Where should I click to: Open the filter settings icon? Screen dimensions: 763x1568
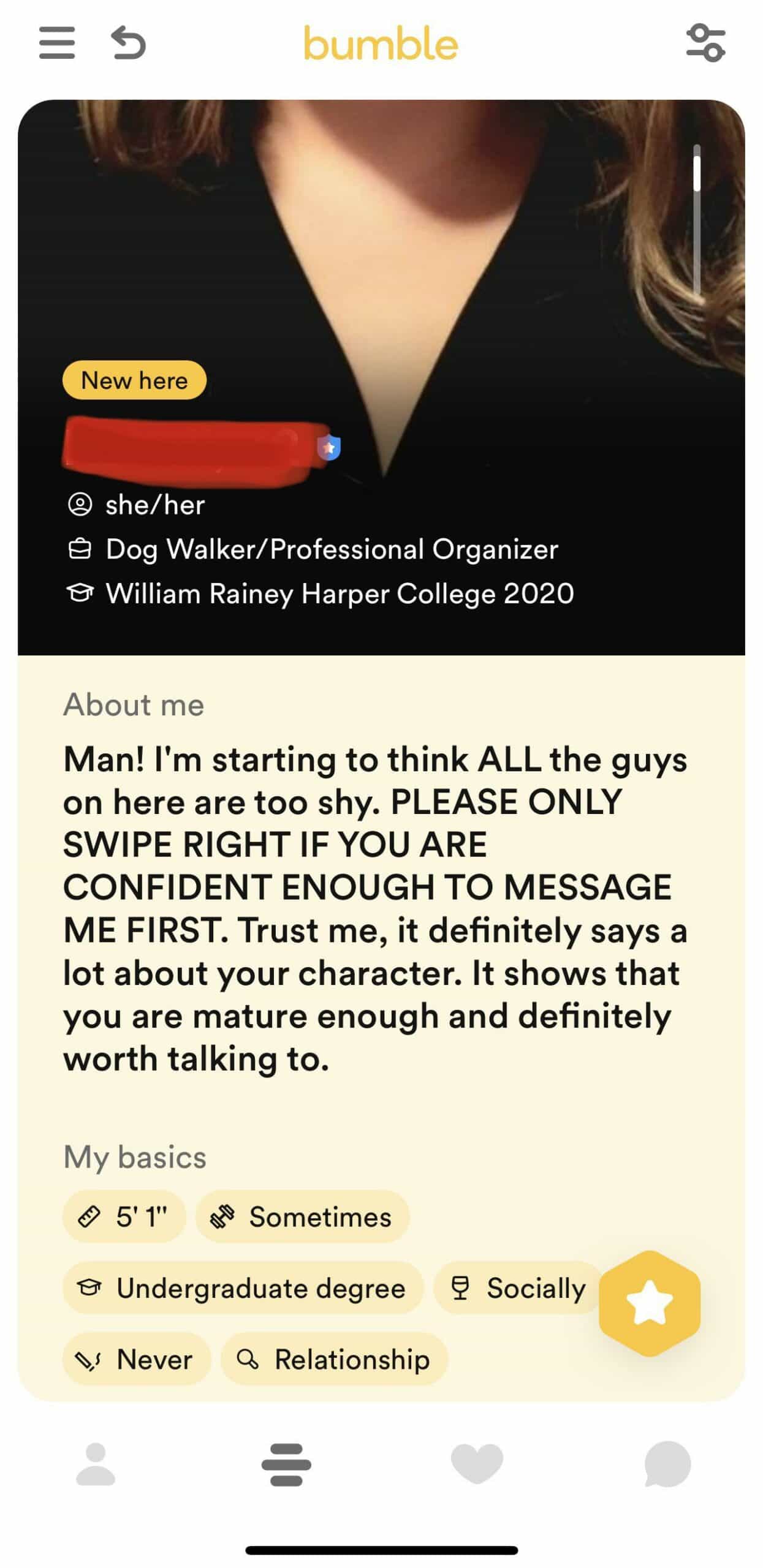705,43
